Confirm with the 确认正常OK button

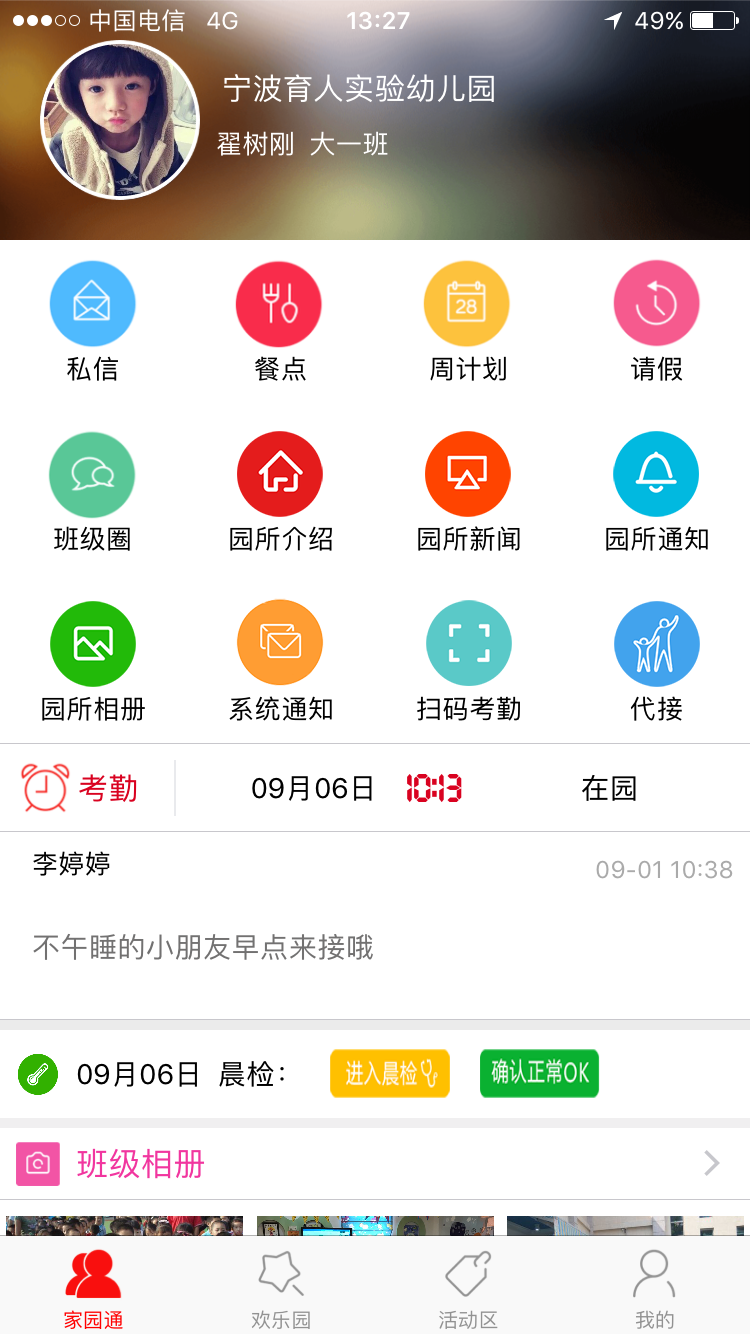(x=539, y=1074)
